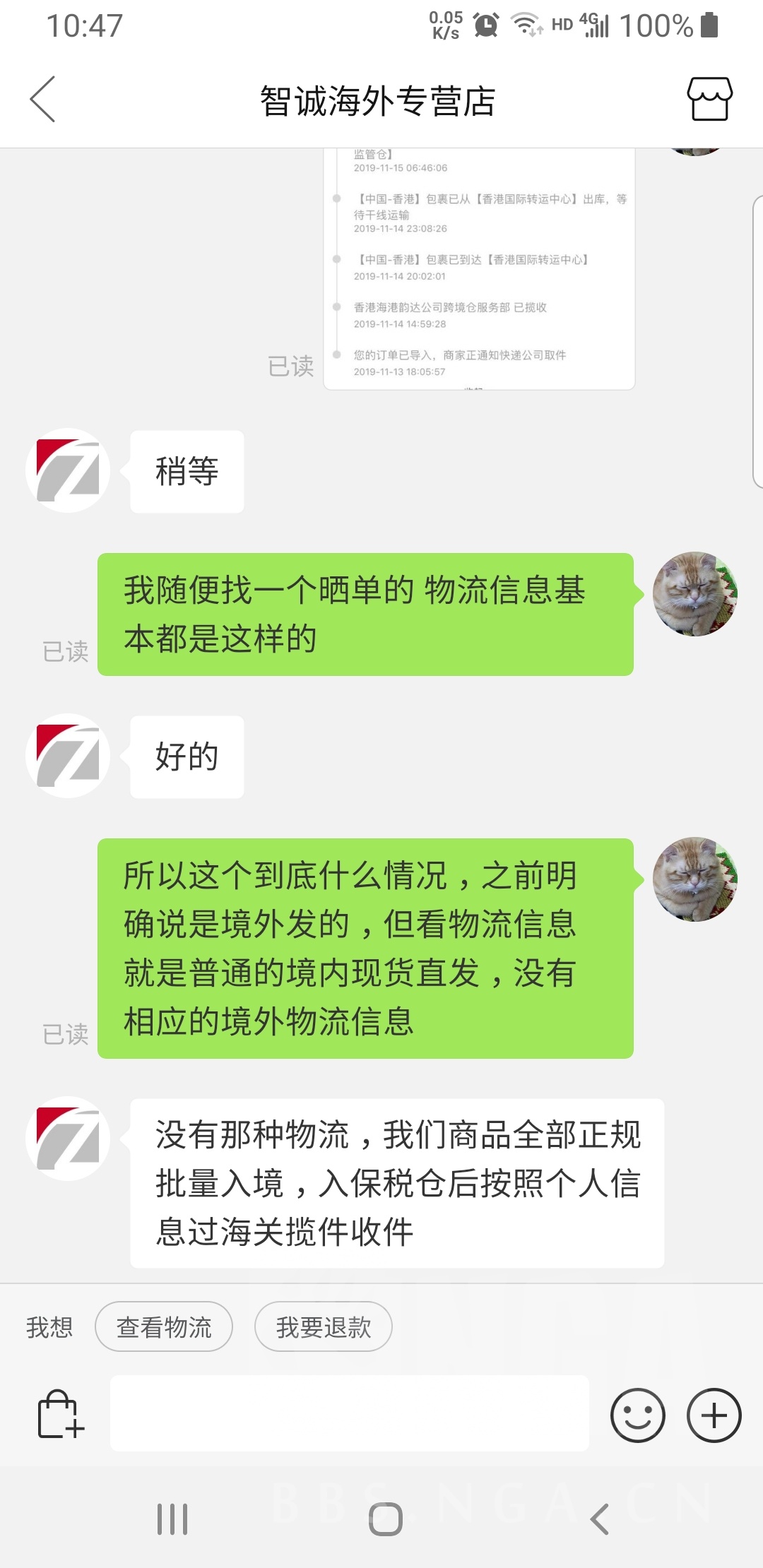Tap the seller's red Z logo avatar
The width and height of the screenshot is (763, 1568).
click(x=67, y=471)
